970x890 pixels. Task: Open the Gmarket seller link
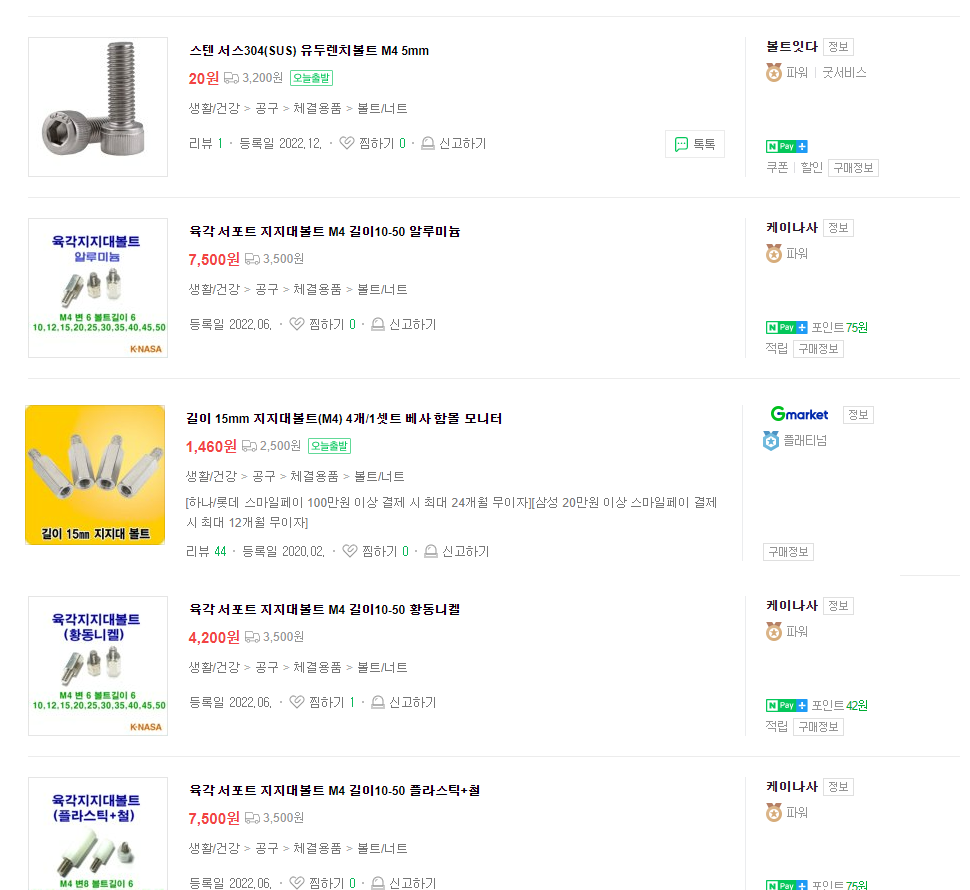[x=799, y=414]
